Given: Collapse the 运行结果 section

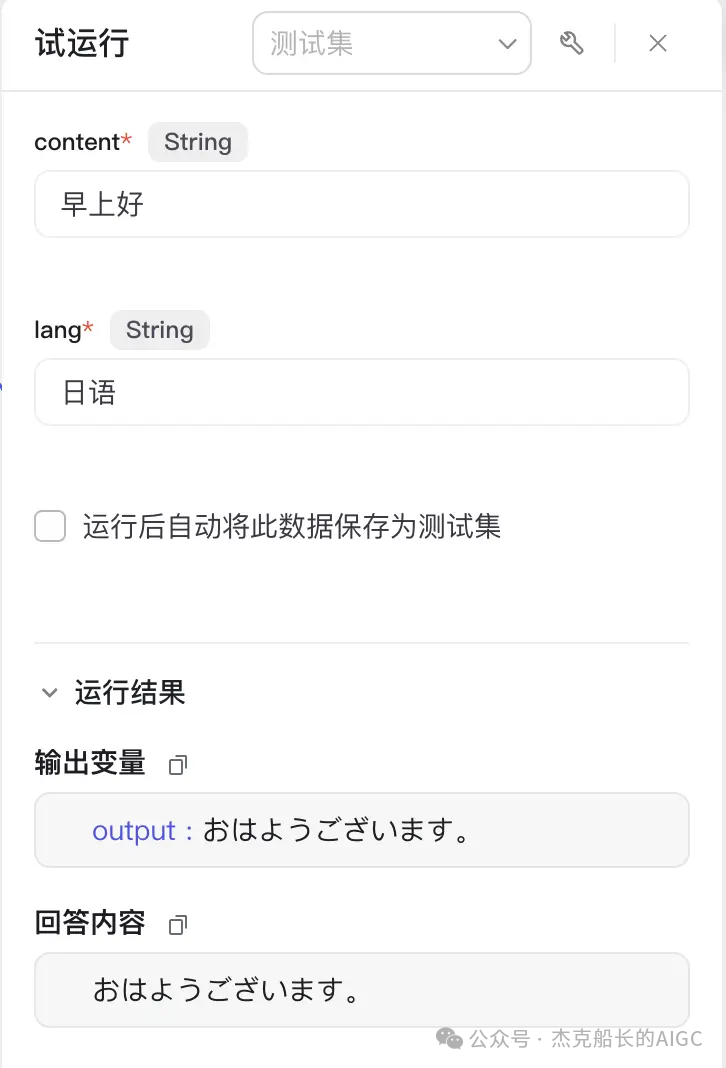Looking at the screenshot, I should (x=49, y=693).
